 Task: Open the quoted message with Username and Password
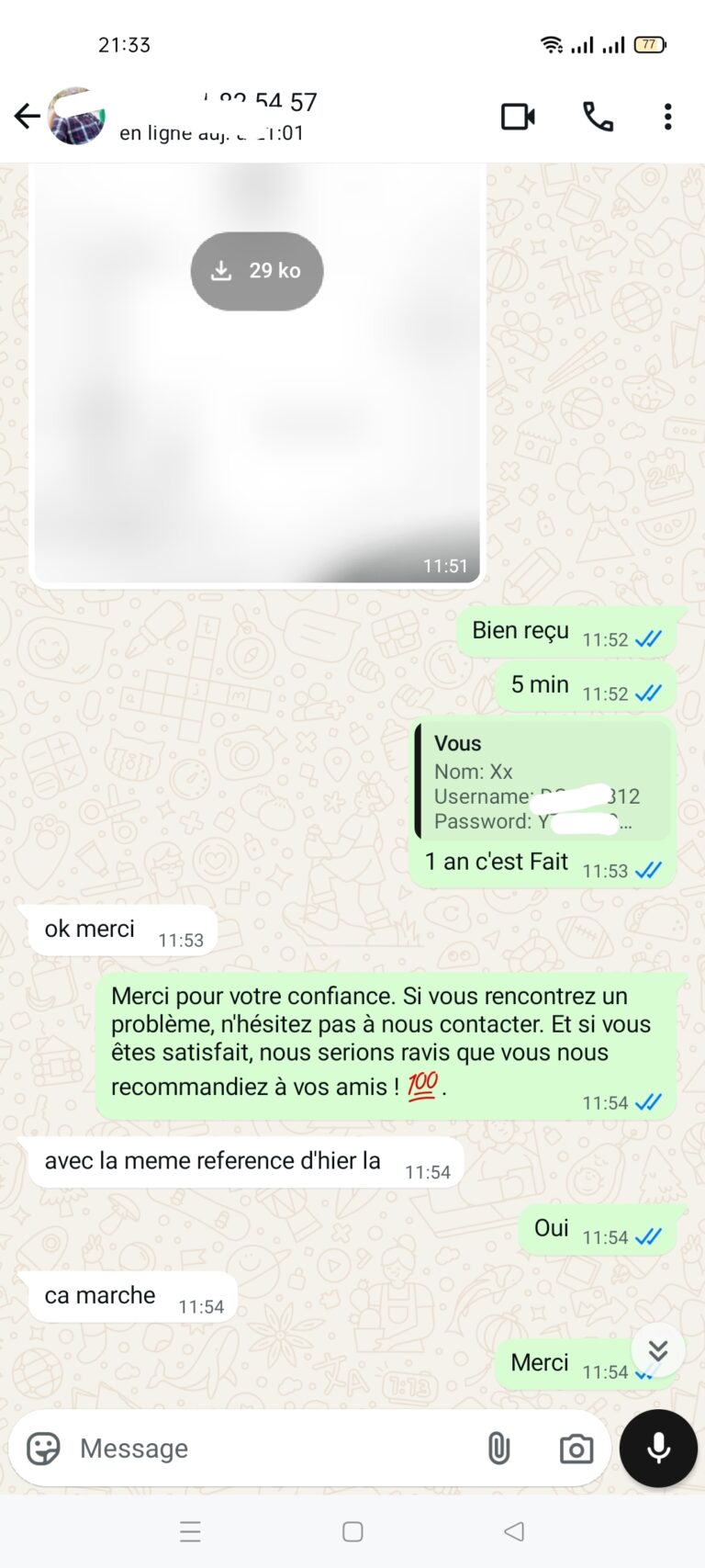tap(542, 783)
